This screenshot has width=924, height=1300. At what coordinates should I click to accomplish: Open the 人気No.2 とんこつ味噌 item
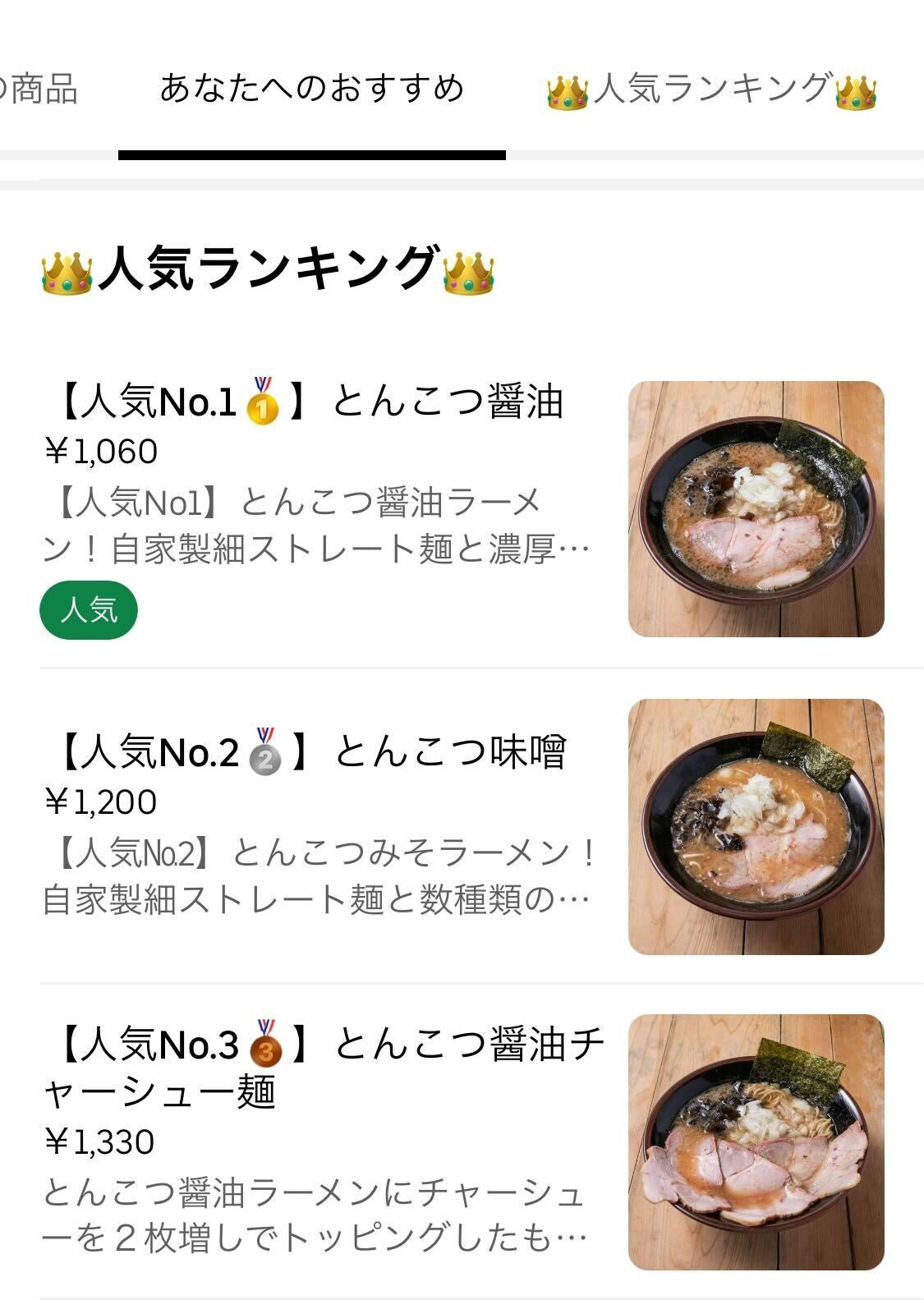310,751
